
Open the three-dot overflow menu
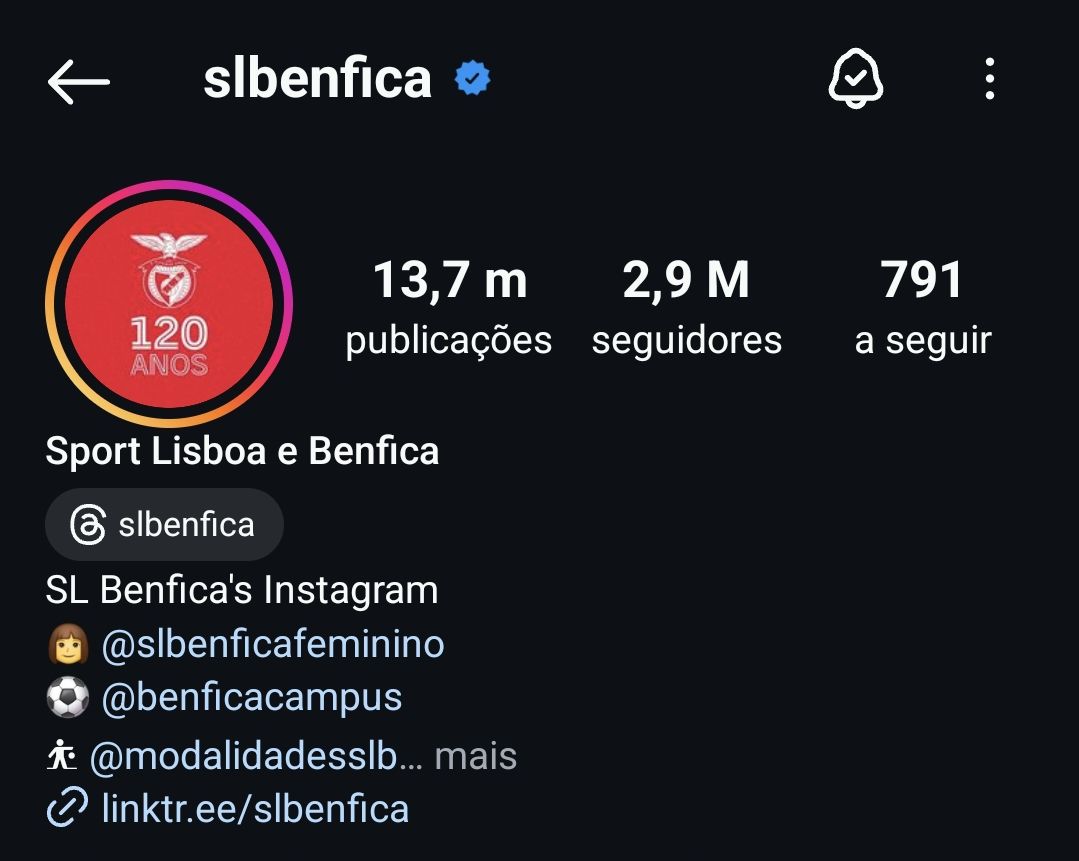point(989,79)
